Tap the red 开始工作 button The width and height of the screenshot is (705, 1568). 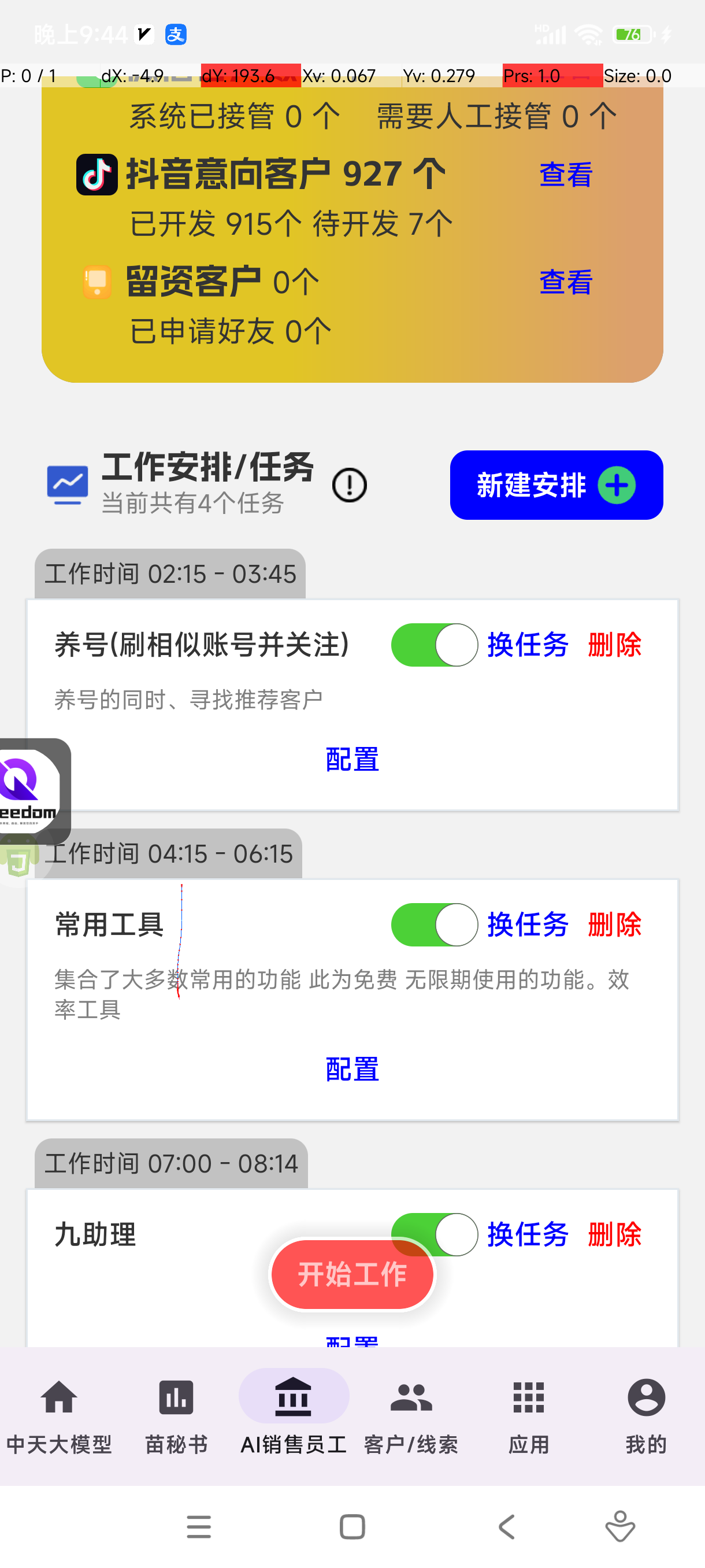352,1274
